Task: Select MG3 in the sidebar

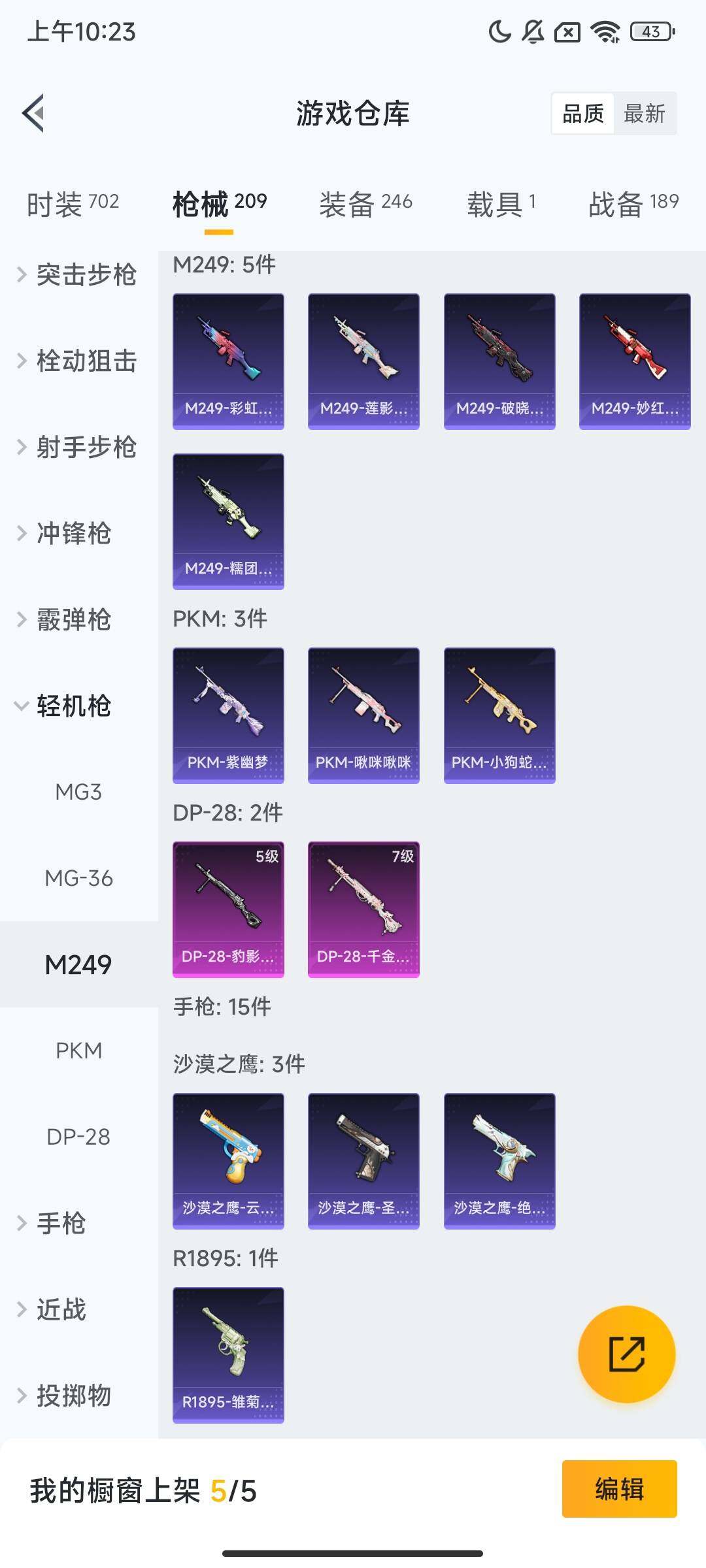Action: (x=78, y=792)
